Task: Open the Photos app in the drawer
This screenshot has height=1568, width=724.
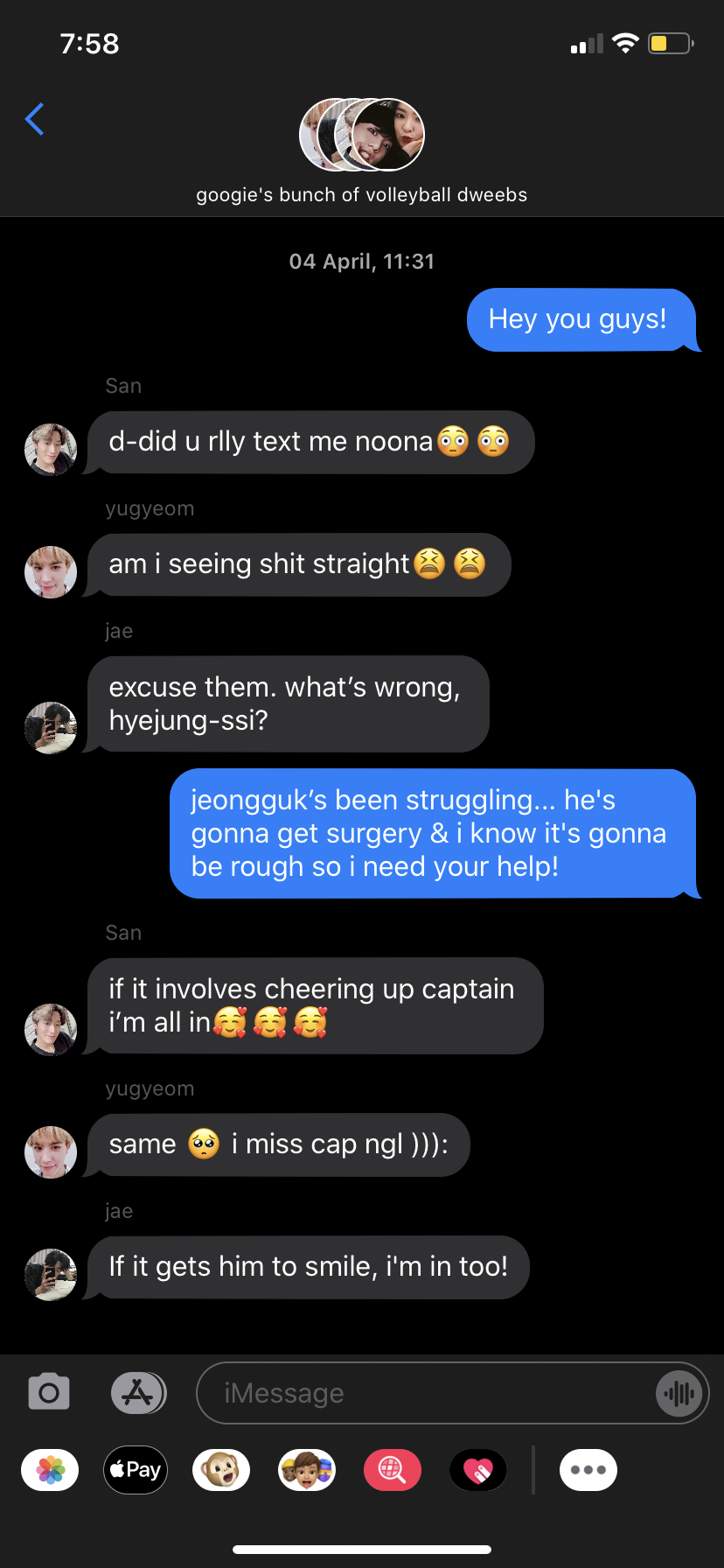Action: coord(50,1470)
